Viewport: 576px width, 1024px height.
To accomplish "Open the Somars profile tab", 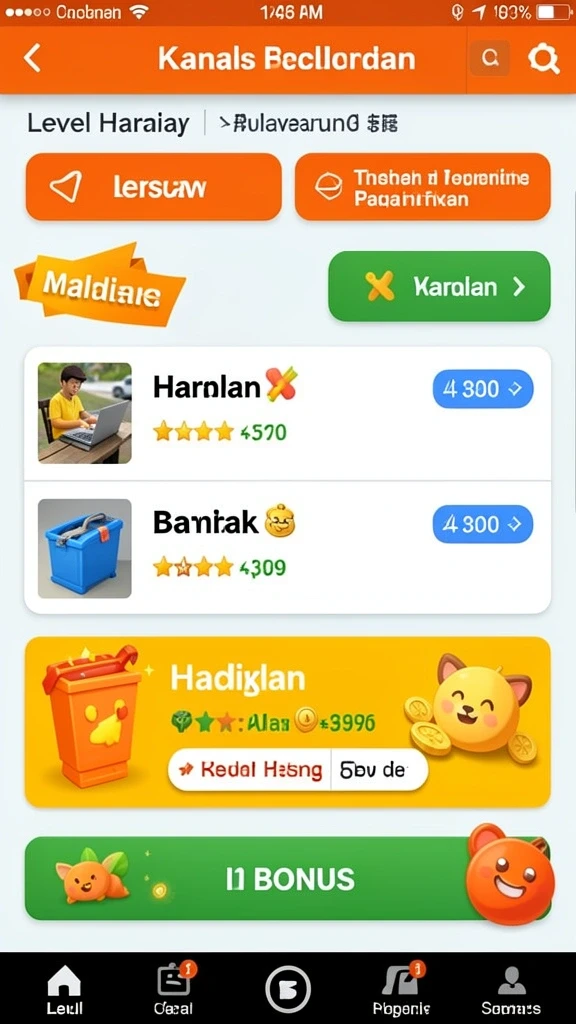I will (511, 989).
